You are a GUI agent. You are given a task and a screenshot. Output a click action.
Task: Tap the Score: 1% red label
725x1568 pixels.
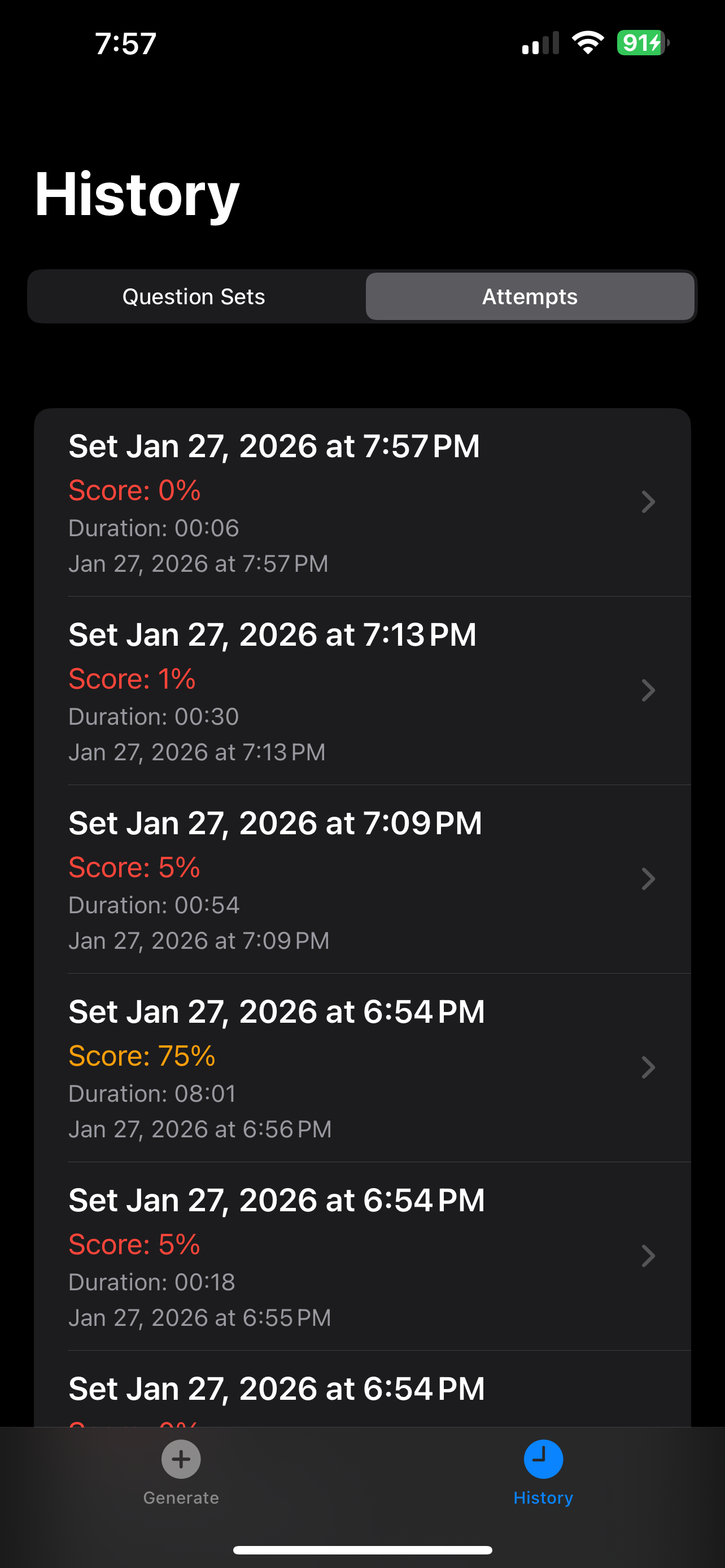coord(132,678)
